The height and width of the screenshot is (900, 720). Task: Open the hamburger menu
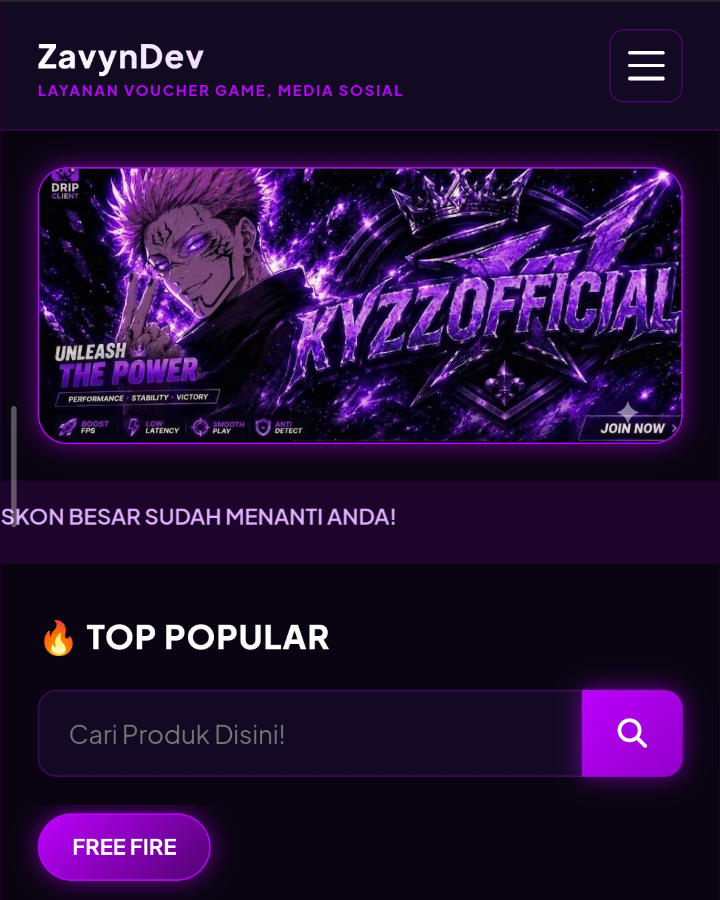pos(646,65)
